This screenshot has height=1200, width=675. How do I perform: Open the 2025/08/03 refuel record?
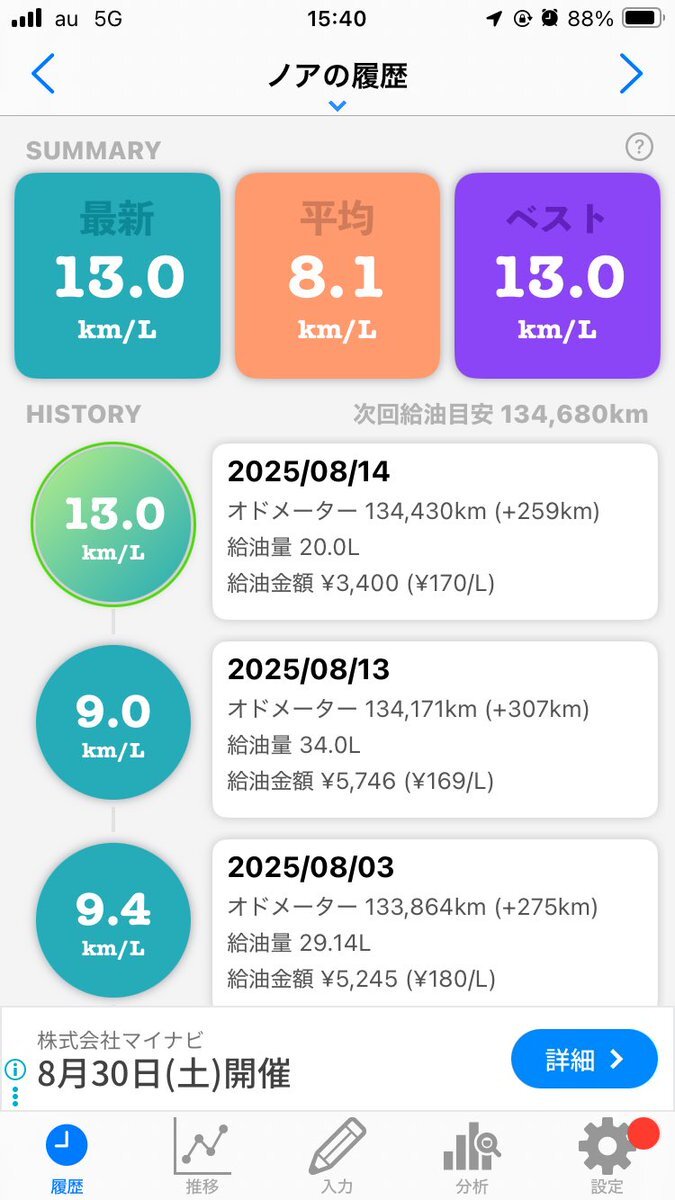click(x=435, y=922)
